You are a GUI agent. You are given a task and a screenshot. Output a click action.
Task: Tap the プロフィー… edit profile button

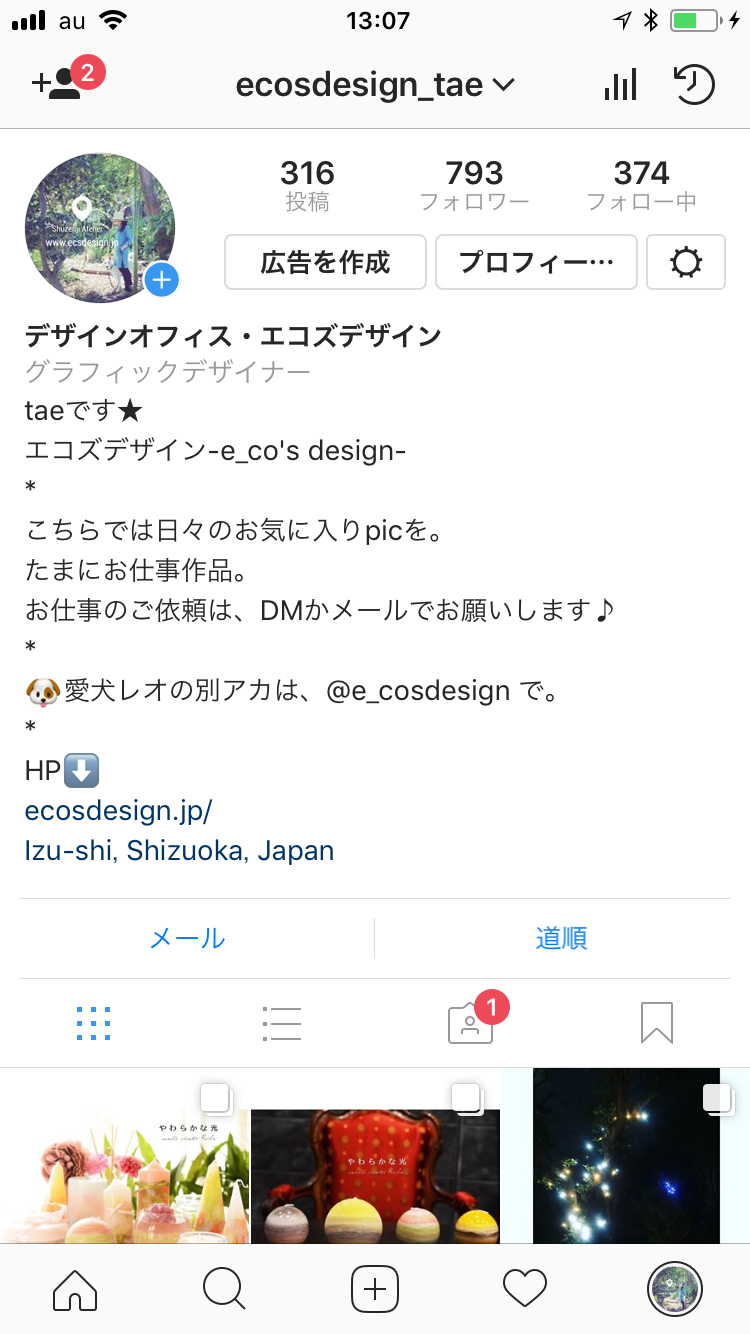click(536, 262)
